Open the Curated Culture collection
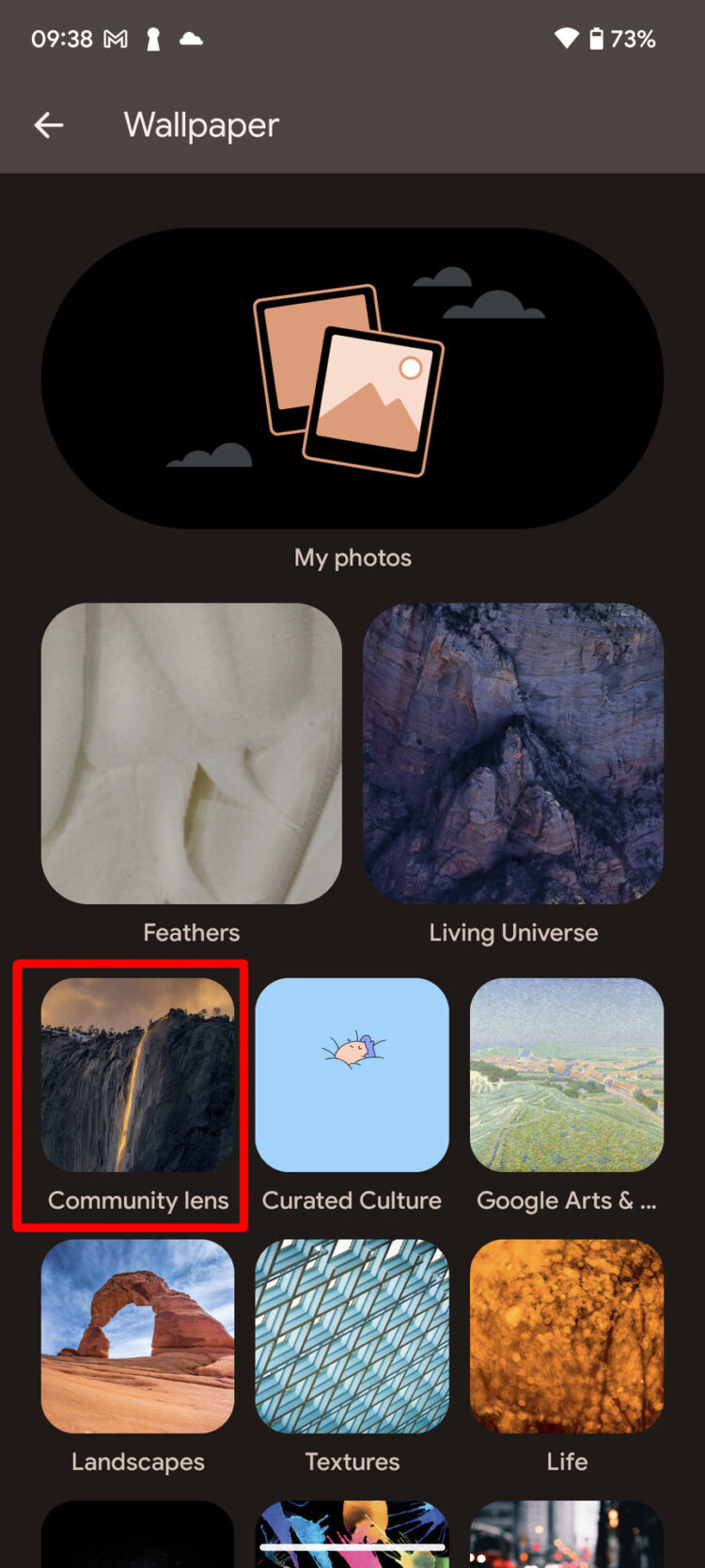 (352, 1075)
